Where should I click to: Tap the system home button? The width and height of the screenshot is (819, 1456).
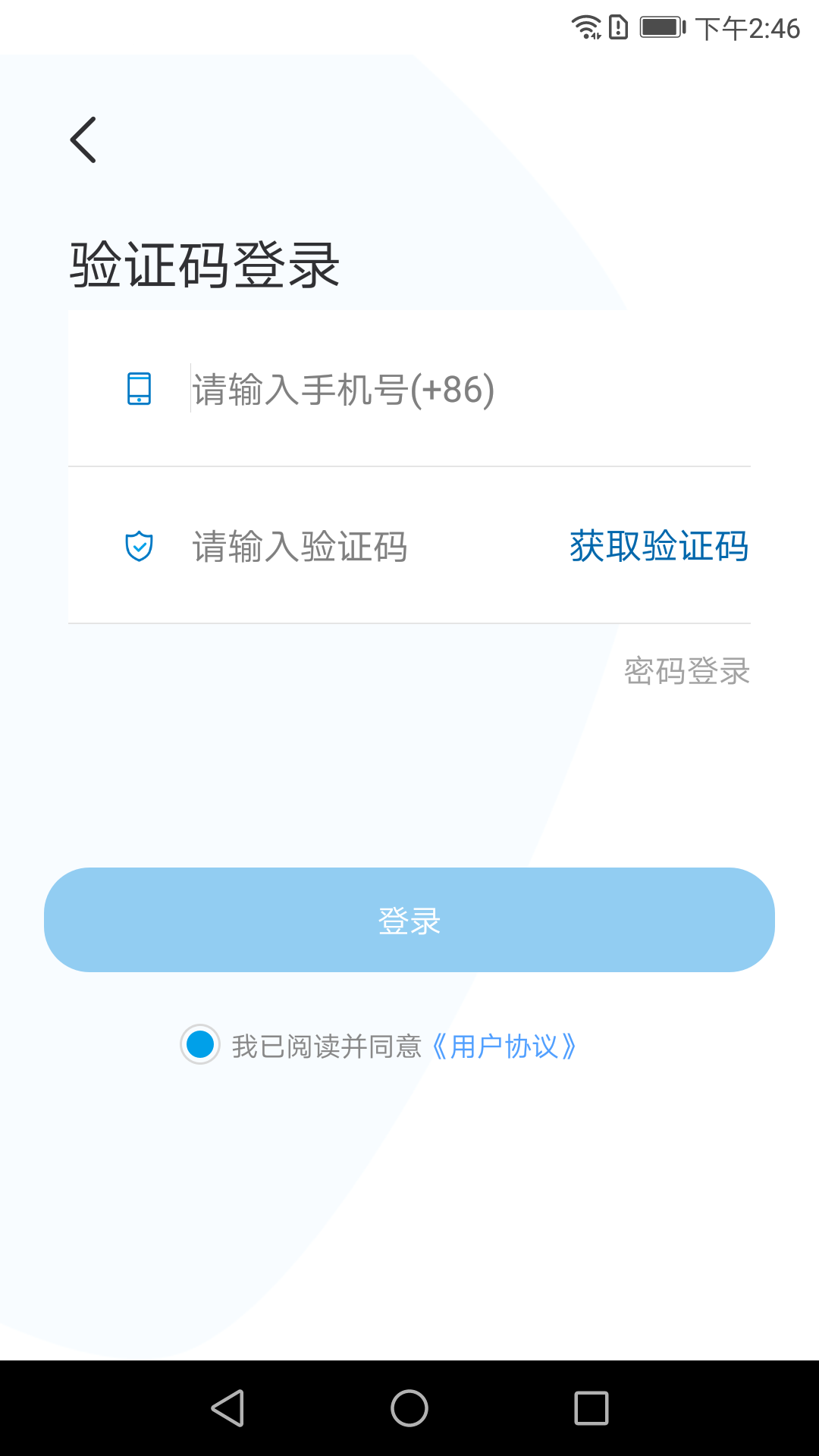[409, 1408]
